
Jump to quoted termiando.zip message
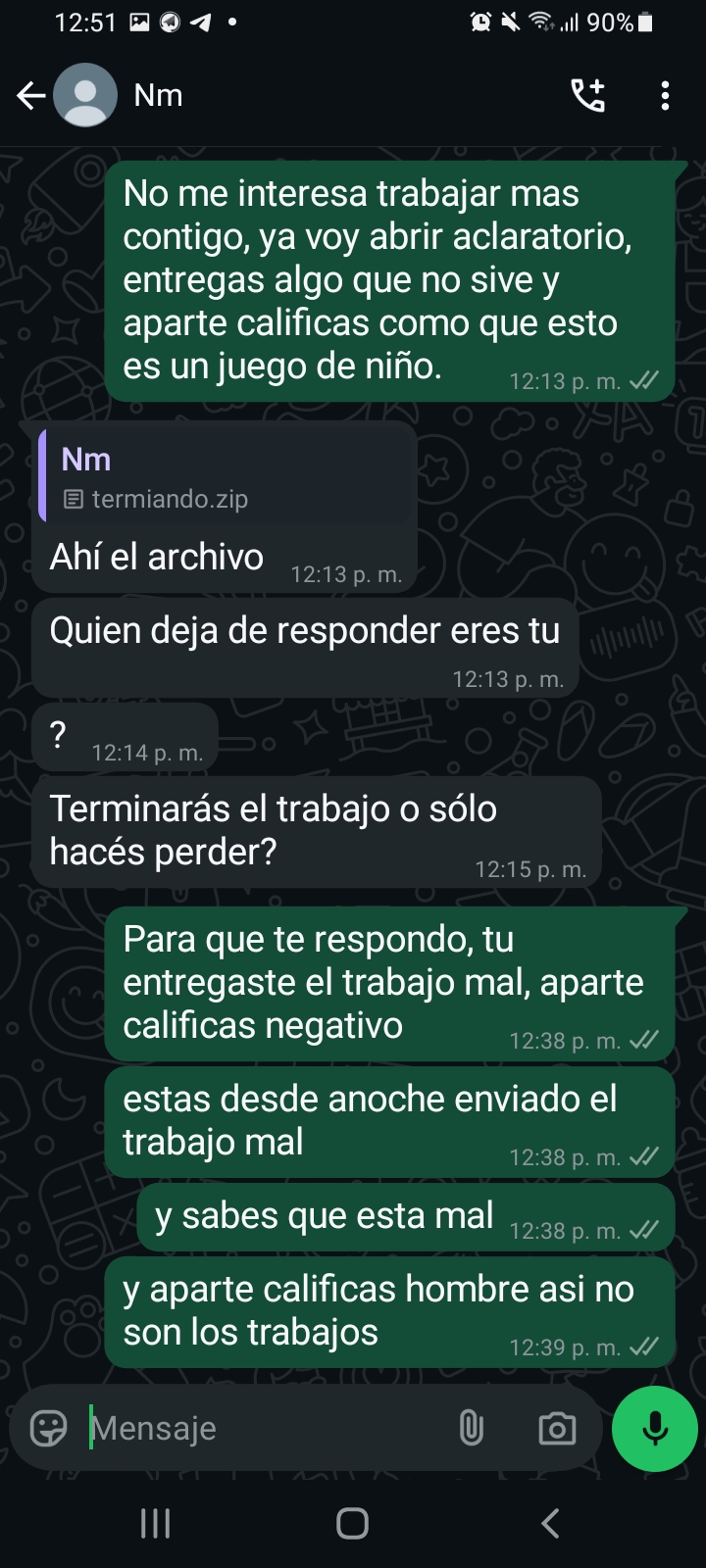click(226, 476)
